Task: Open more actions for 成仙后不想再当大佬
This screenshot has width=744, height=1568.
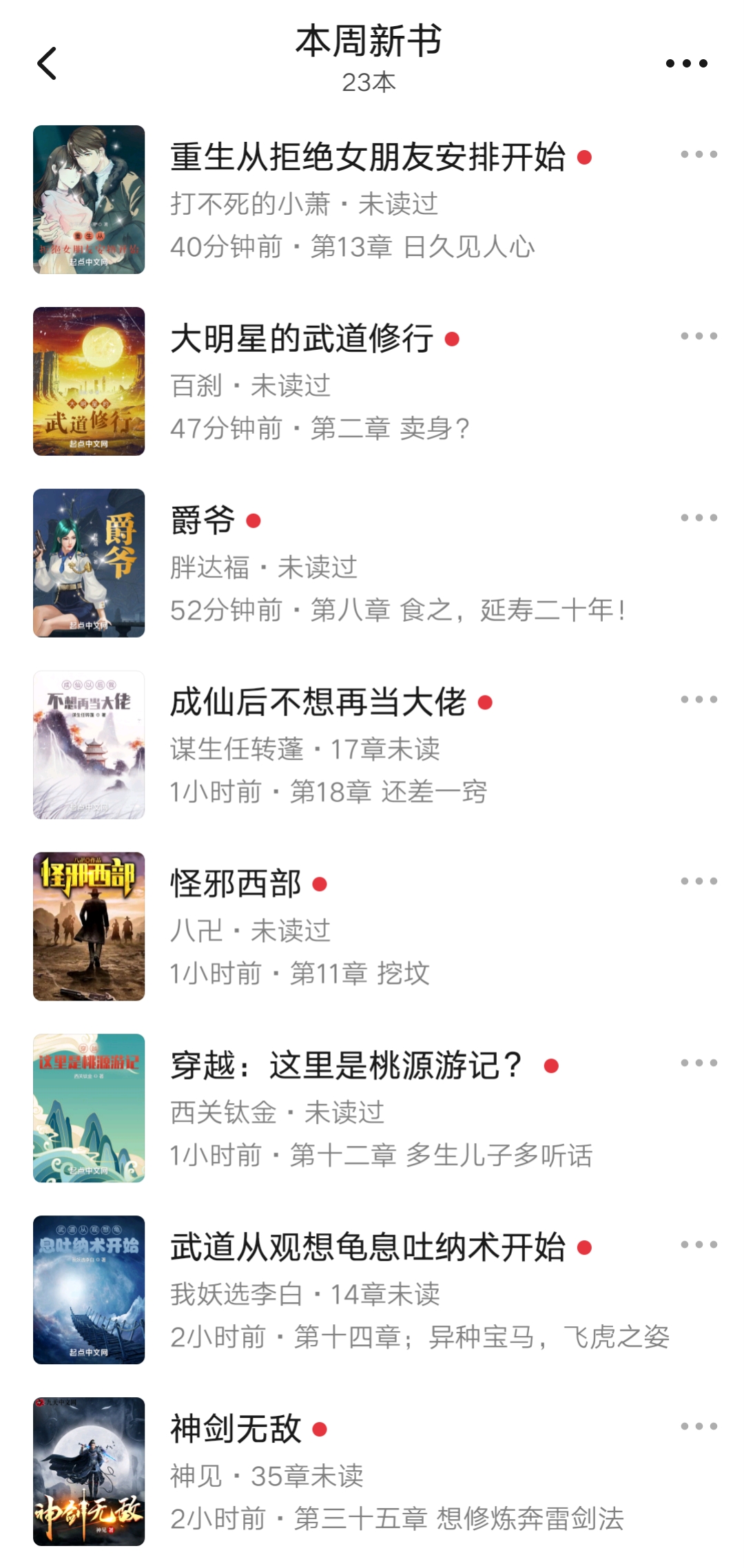Action: [698, 700]
